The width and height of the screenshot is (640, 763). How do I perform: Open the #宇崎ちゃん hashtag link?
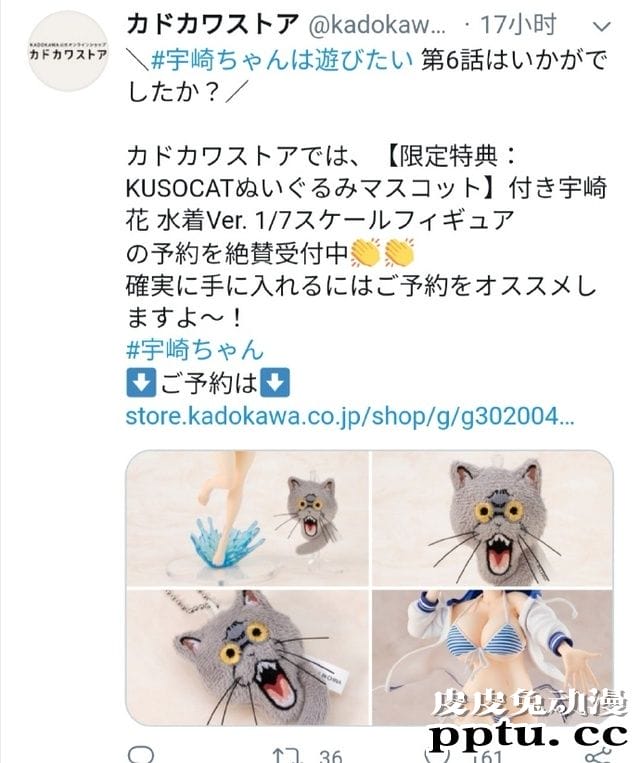(196, 350)
